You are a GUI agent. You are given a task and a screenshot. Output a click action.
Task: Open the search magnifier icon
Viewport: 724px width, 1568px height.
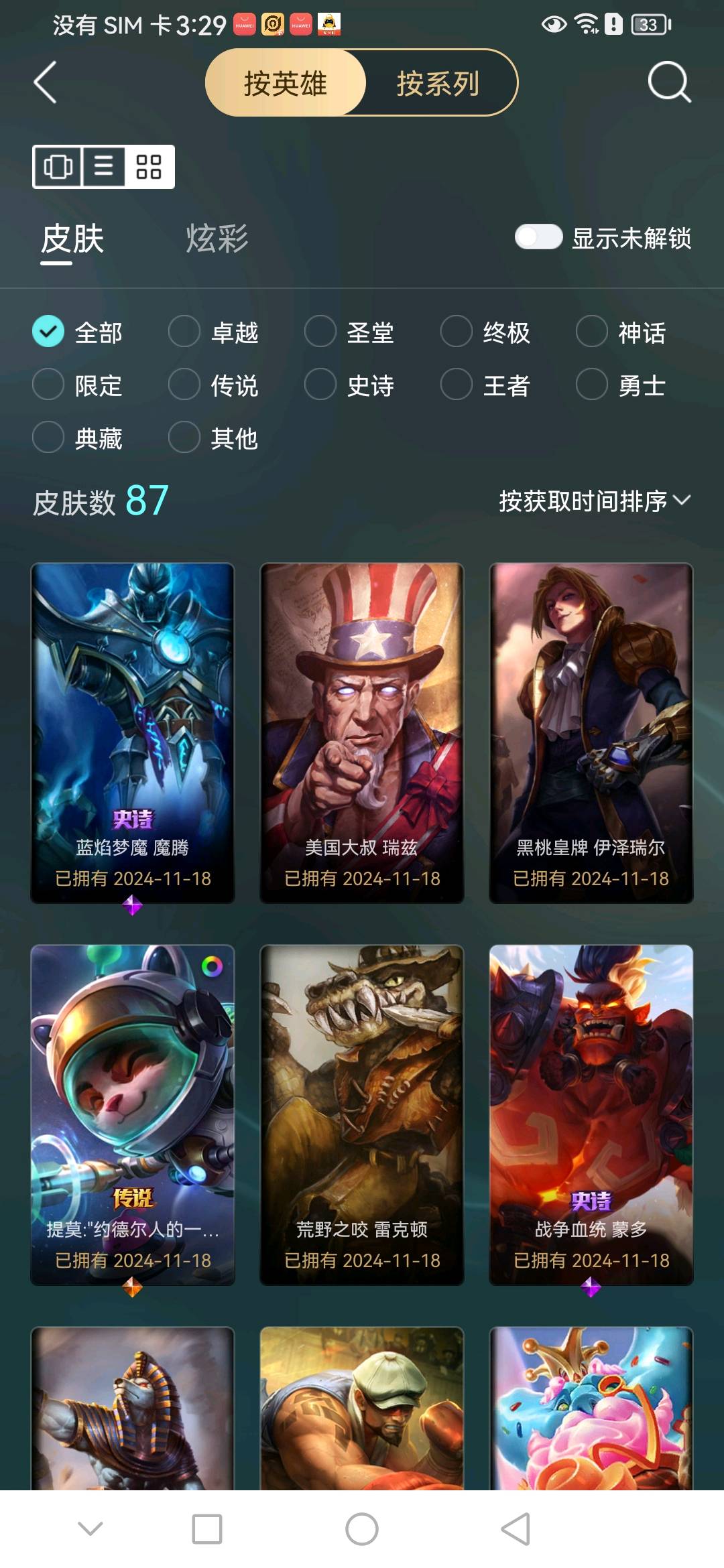668,82
